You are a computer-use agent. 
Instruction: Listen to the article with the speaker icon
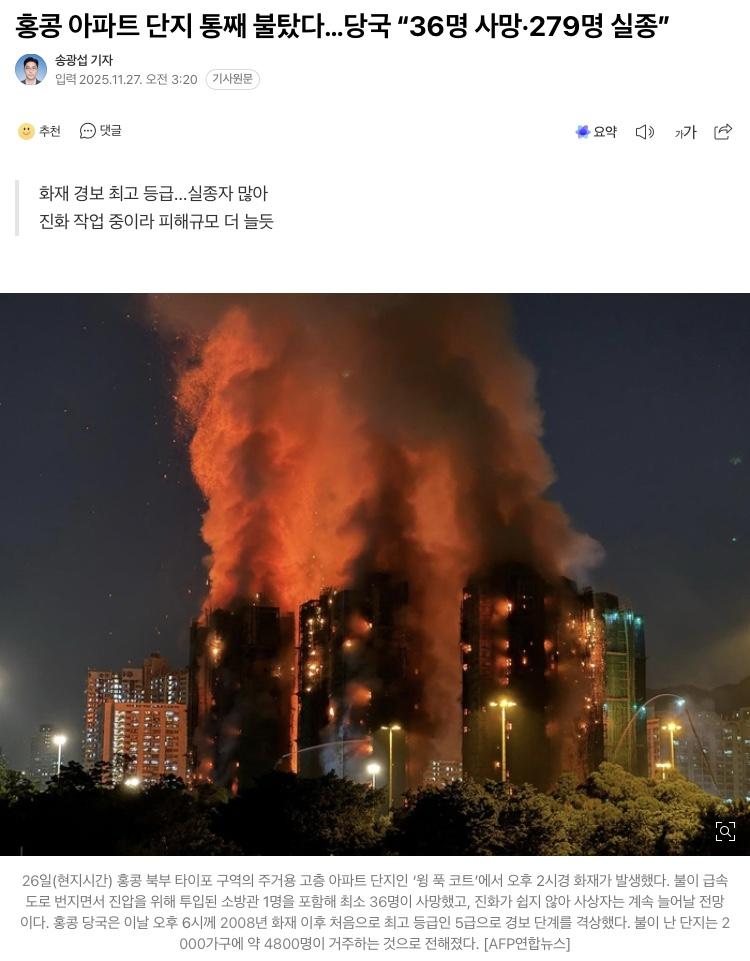[645, 132]
